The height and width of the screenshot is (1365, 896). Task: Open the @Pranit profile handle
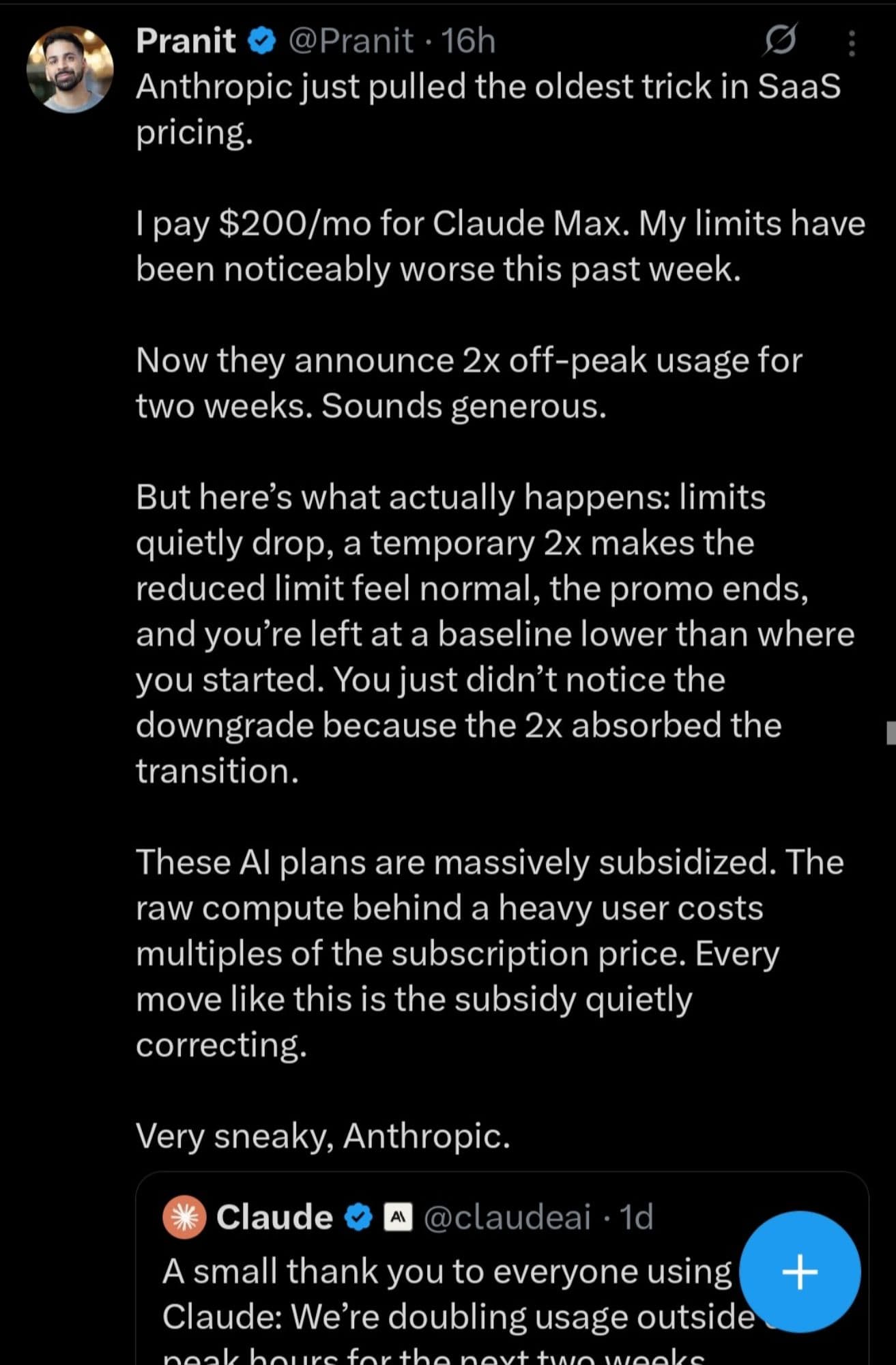pyautogui.click(x=351, y=41)
